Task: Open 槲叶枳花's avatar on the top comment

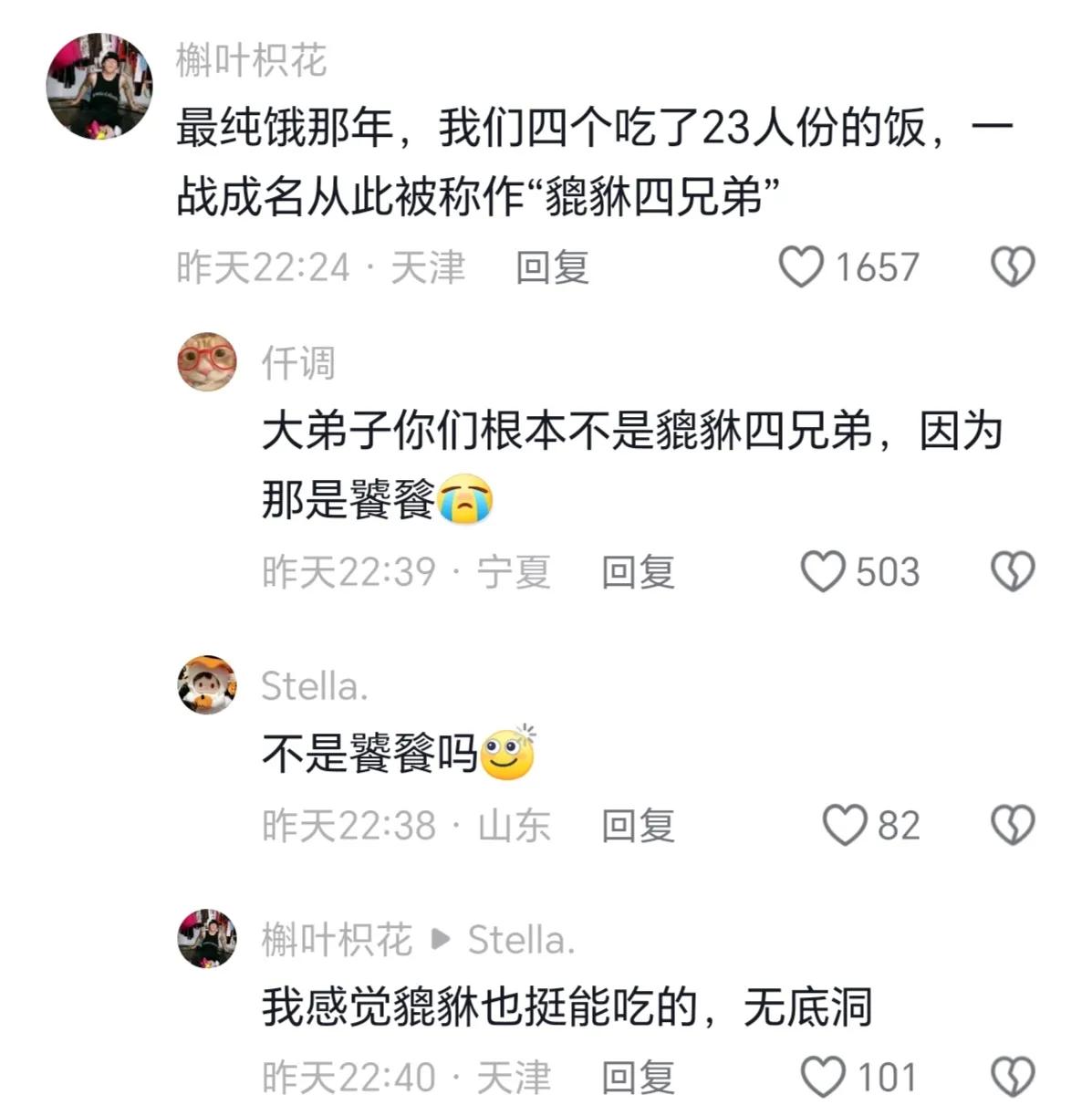Action: [x=99, y=87]
